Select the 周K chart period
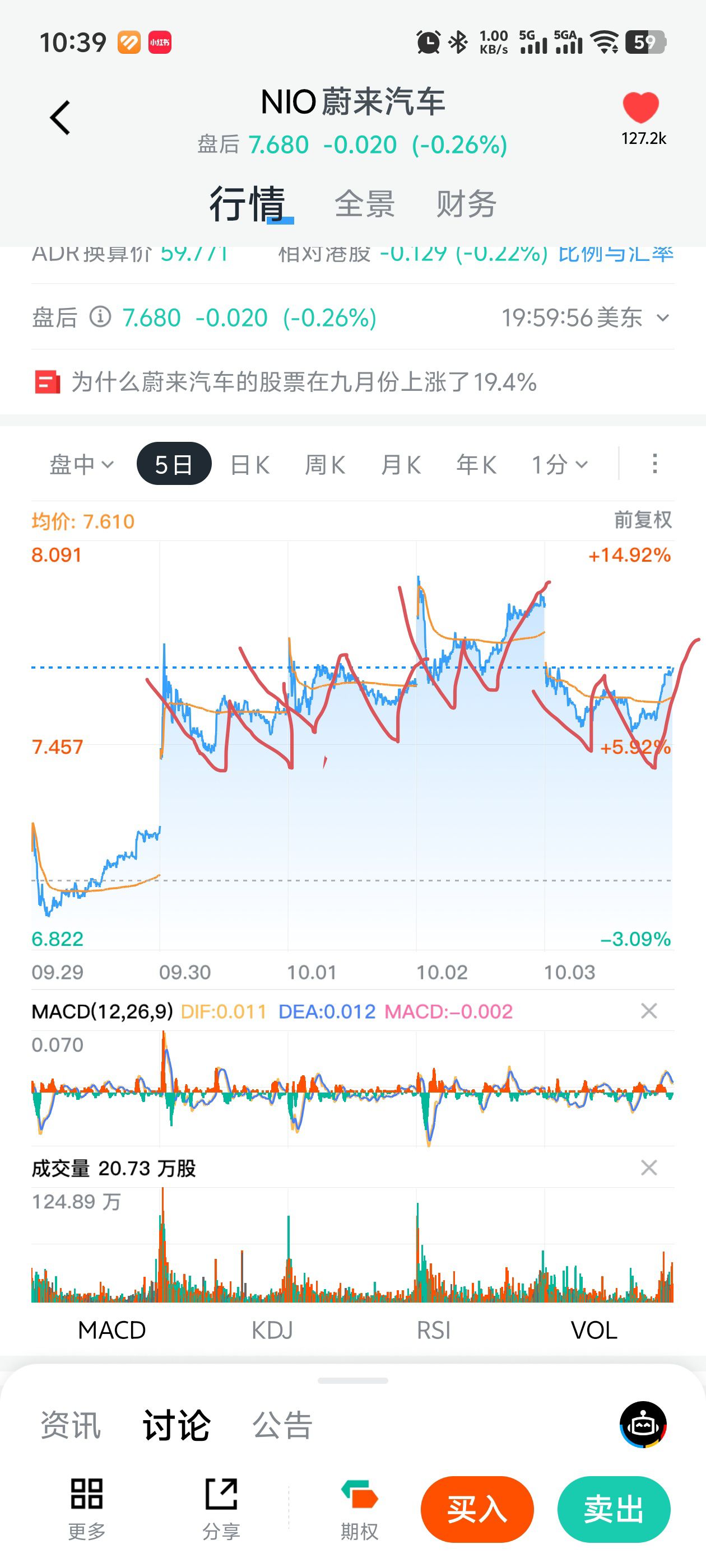706x1568 pixels. point(324,464)
